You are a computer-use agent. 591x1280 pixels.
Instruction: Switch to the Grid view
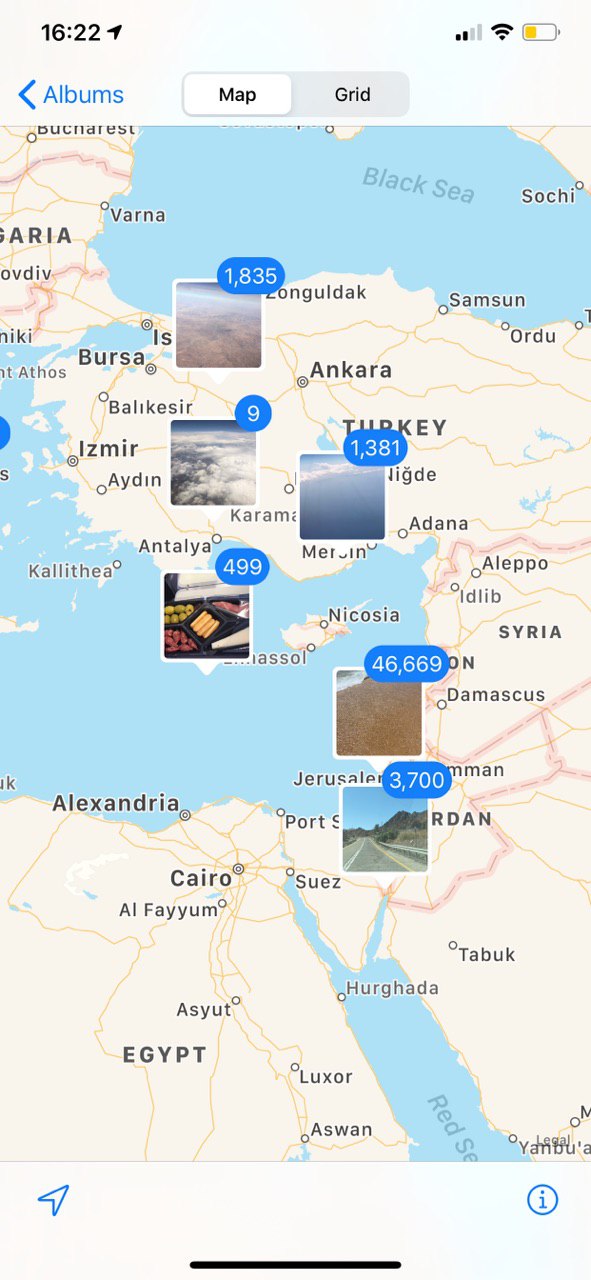pos(352,95)
